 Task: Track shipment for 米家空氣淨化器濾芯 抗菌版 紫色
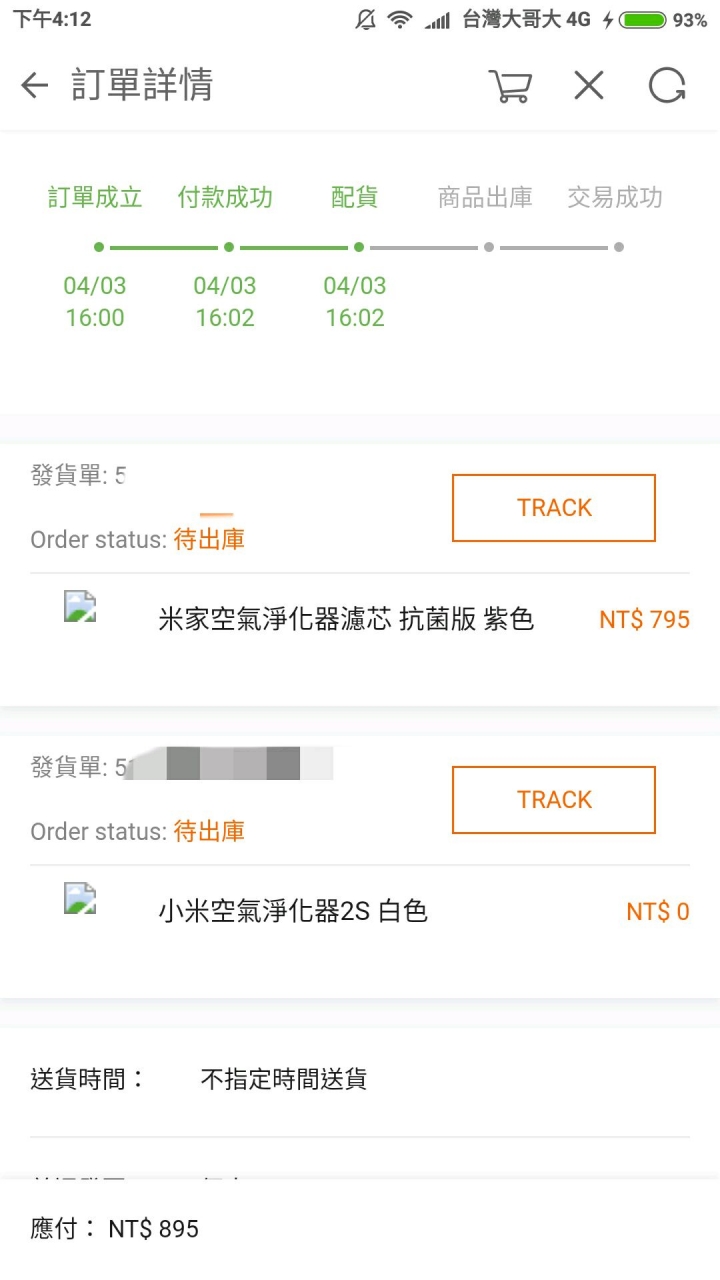point(554,508)
